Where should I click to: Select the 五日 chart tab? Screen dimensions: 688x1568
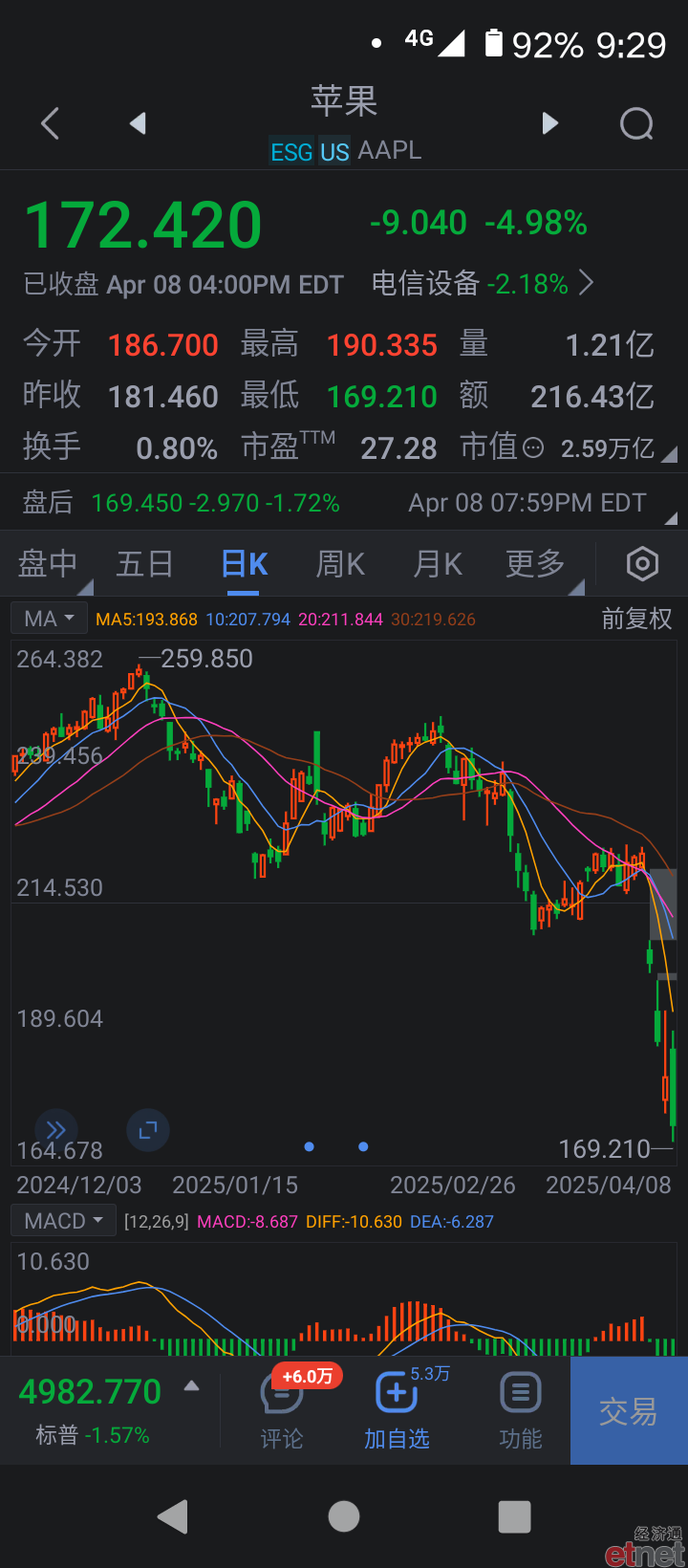tap(144, 564)
